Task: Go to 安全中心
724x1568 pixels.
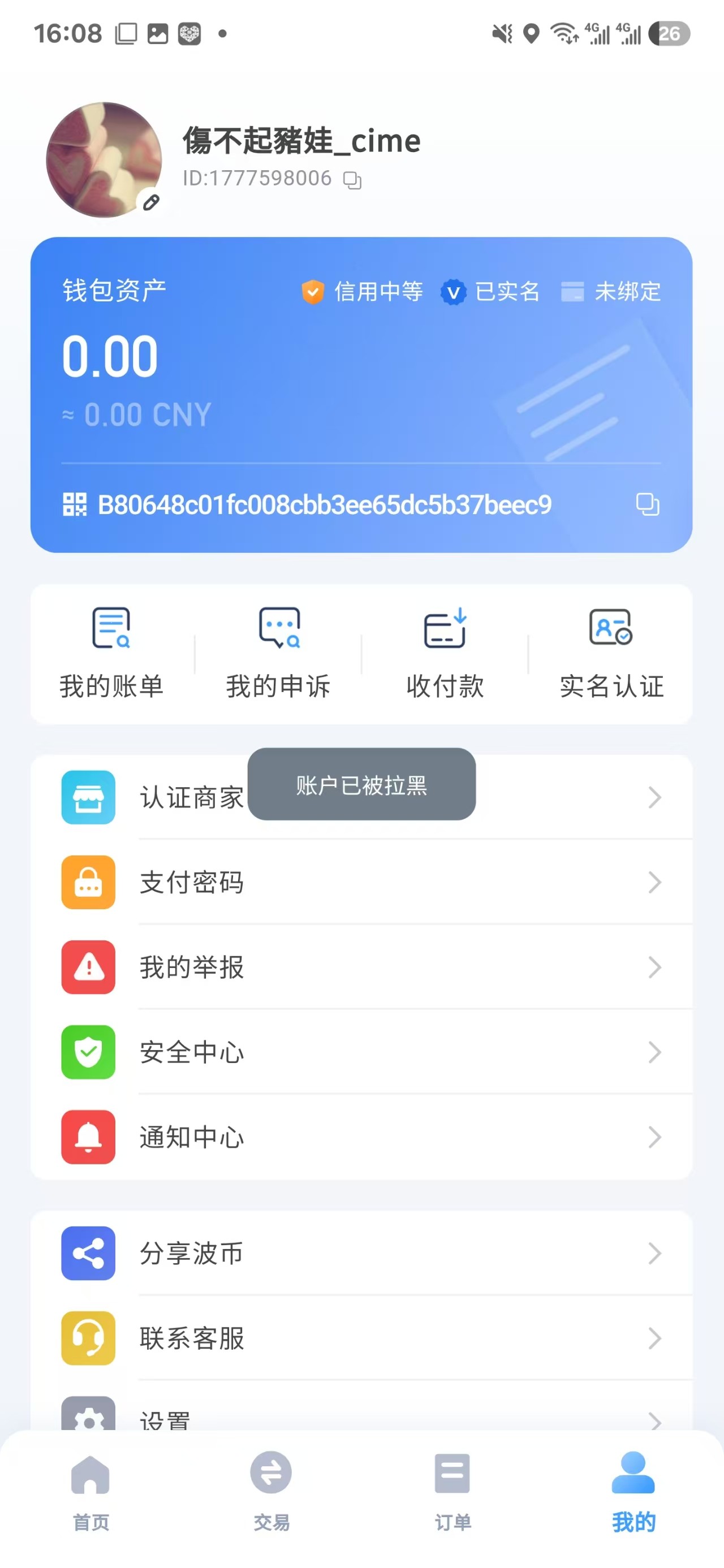Action: [x=360, y=1052]
